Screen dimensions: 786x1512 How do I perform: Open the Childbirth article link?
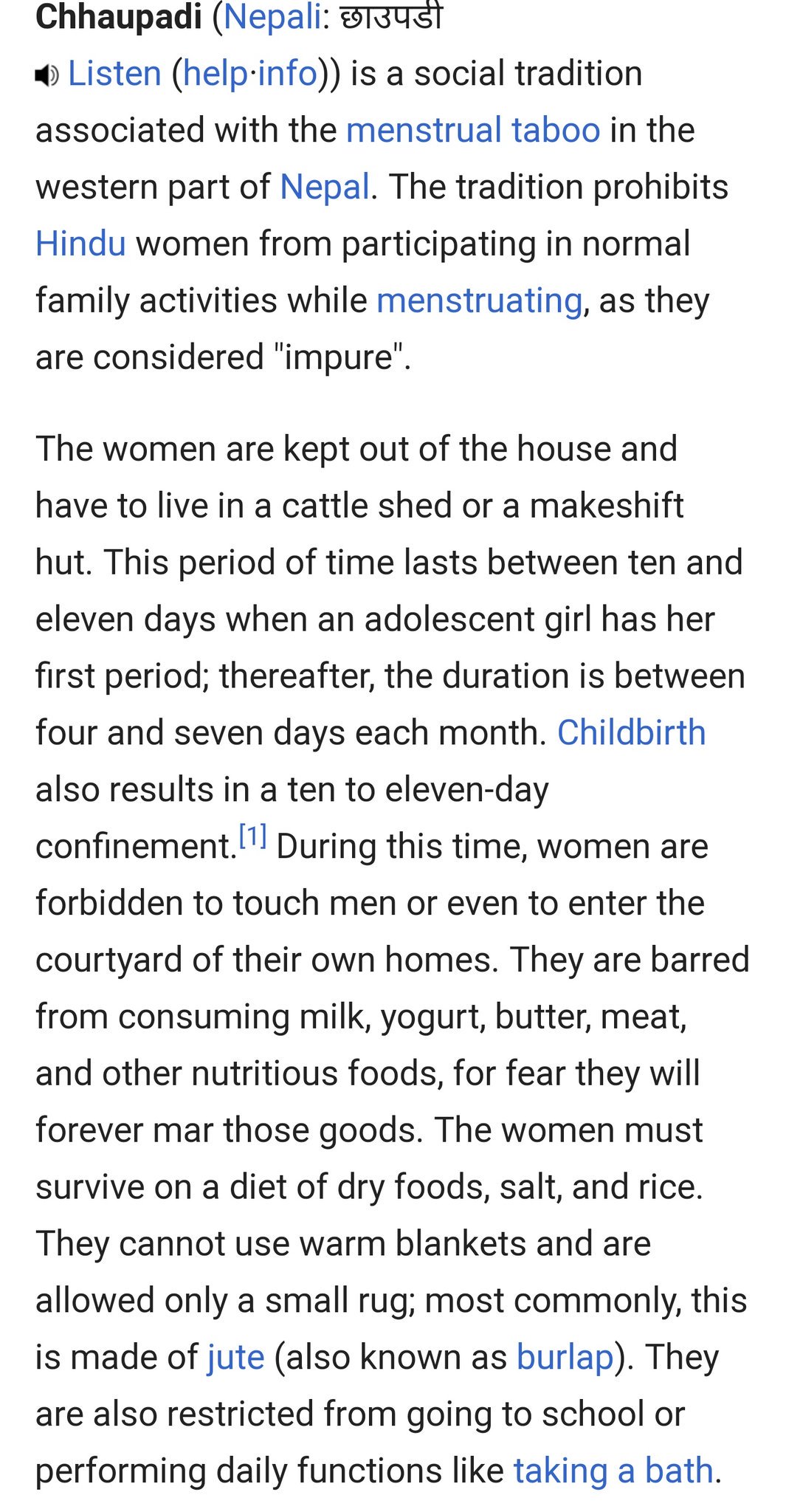632,733
